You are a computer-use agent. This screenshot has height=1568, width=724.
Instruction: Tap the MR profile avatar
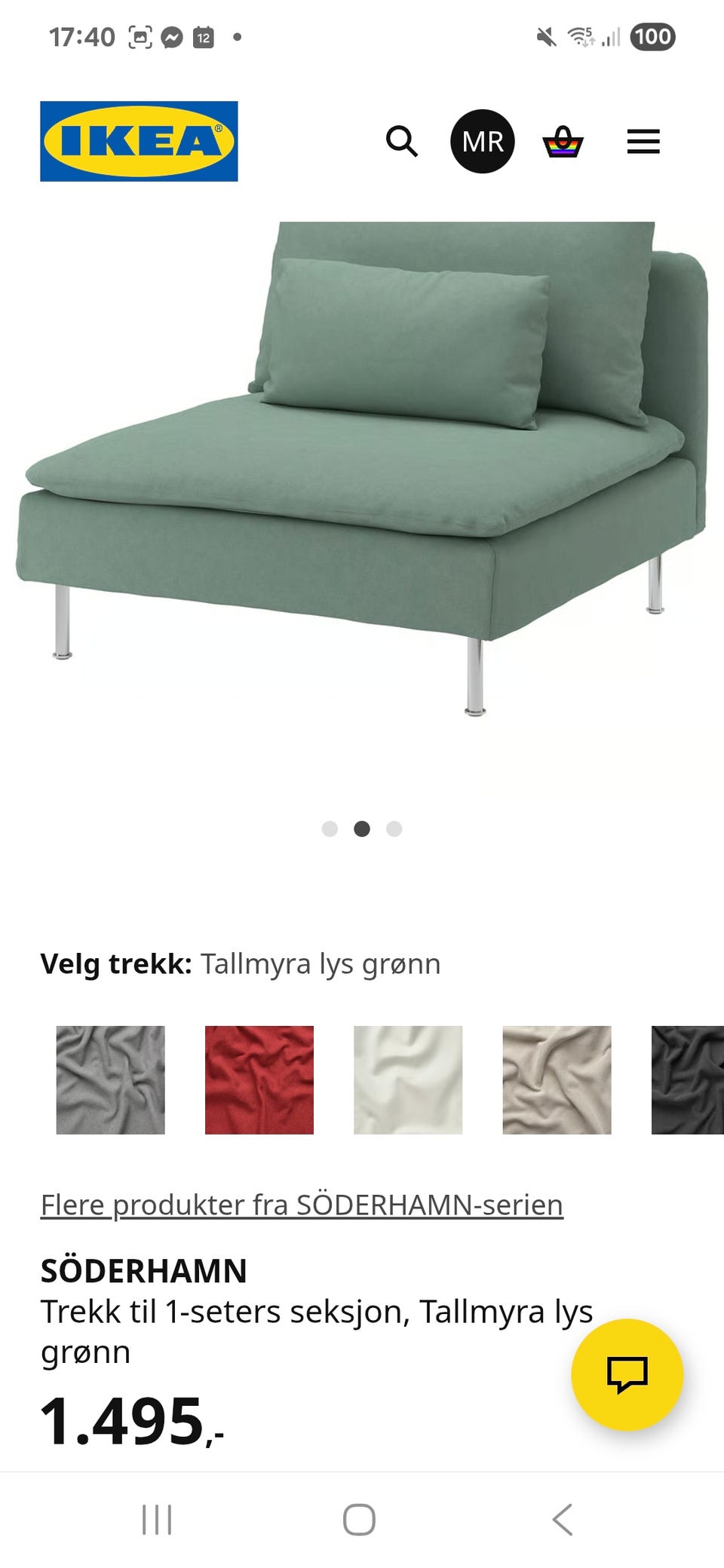tap(482, 142)
